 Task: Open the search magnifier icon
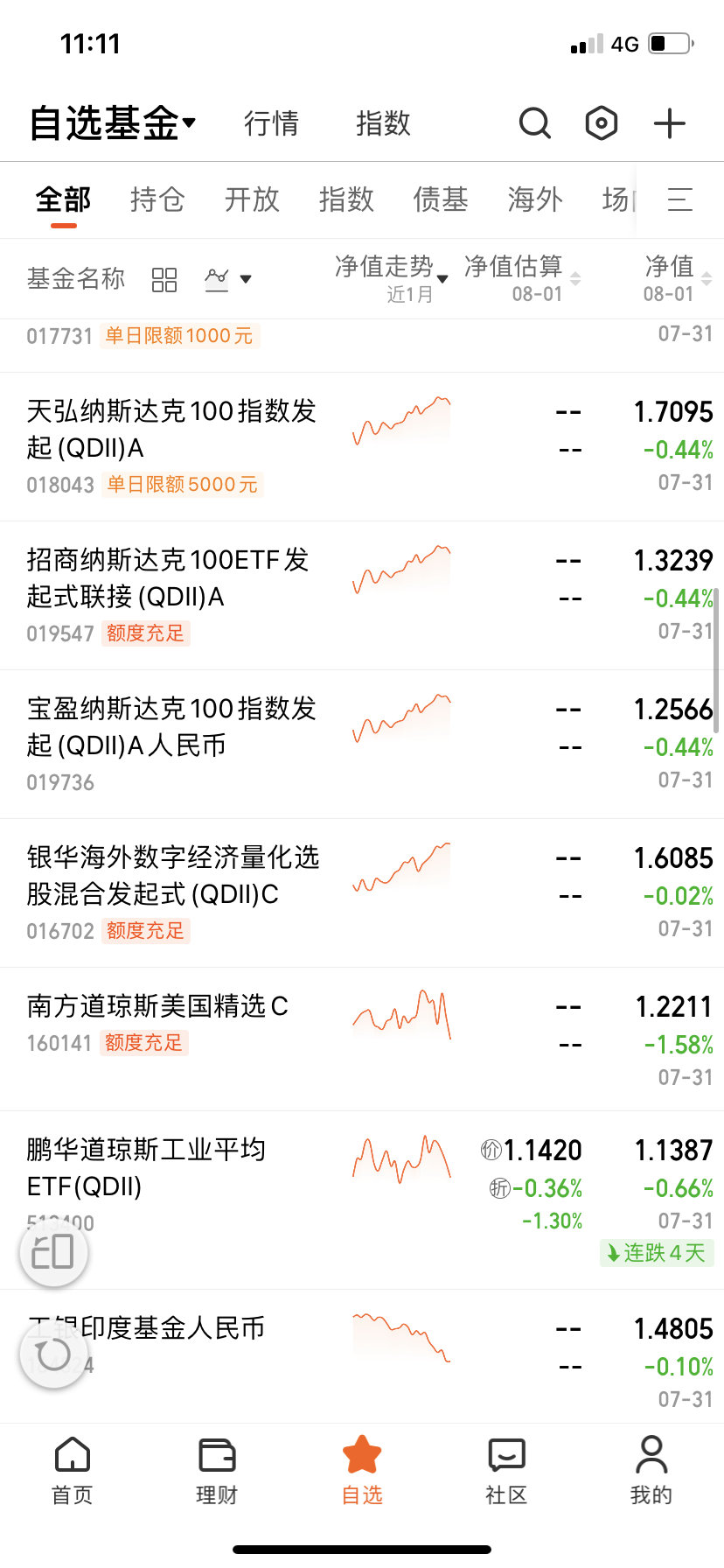(534, 123)
